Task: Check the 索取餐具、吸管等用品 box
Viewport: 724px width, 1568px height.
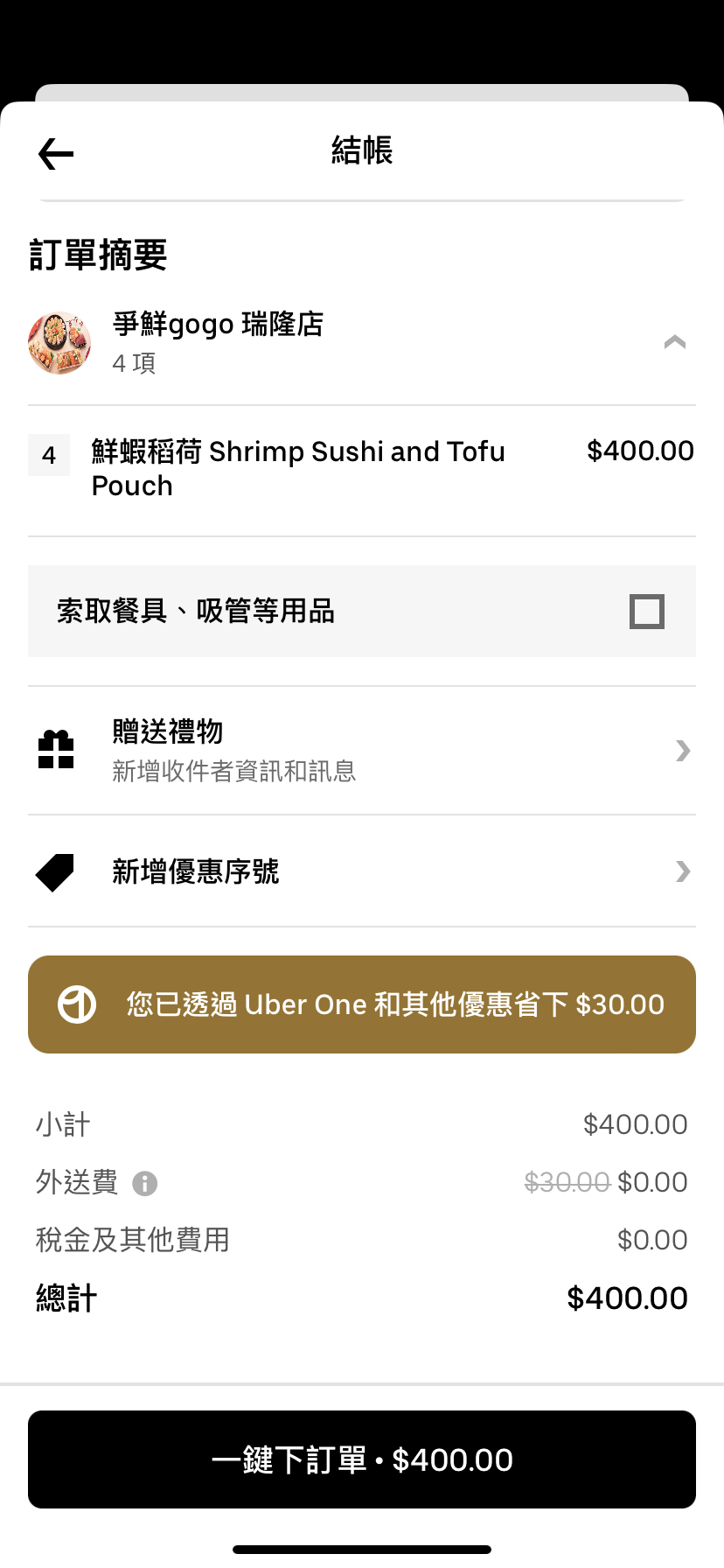Action: (x=647, y=611)
